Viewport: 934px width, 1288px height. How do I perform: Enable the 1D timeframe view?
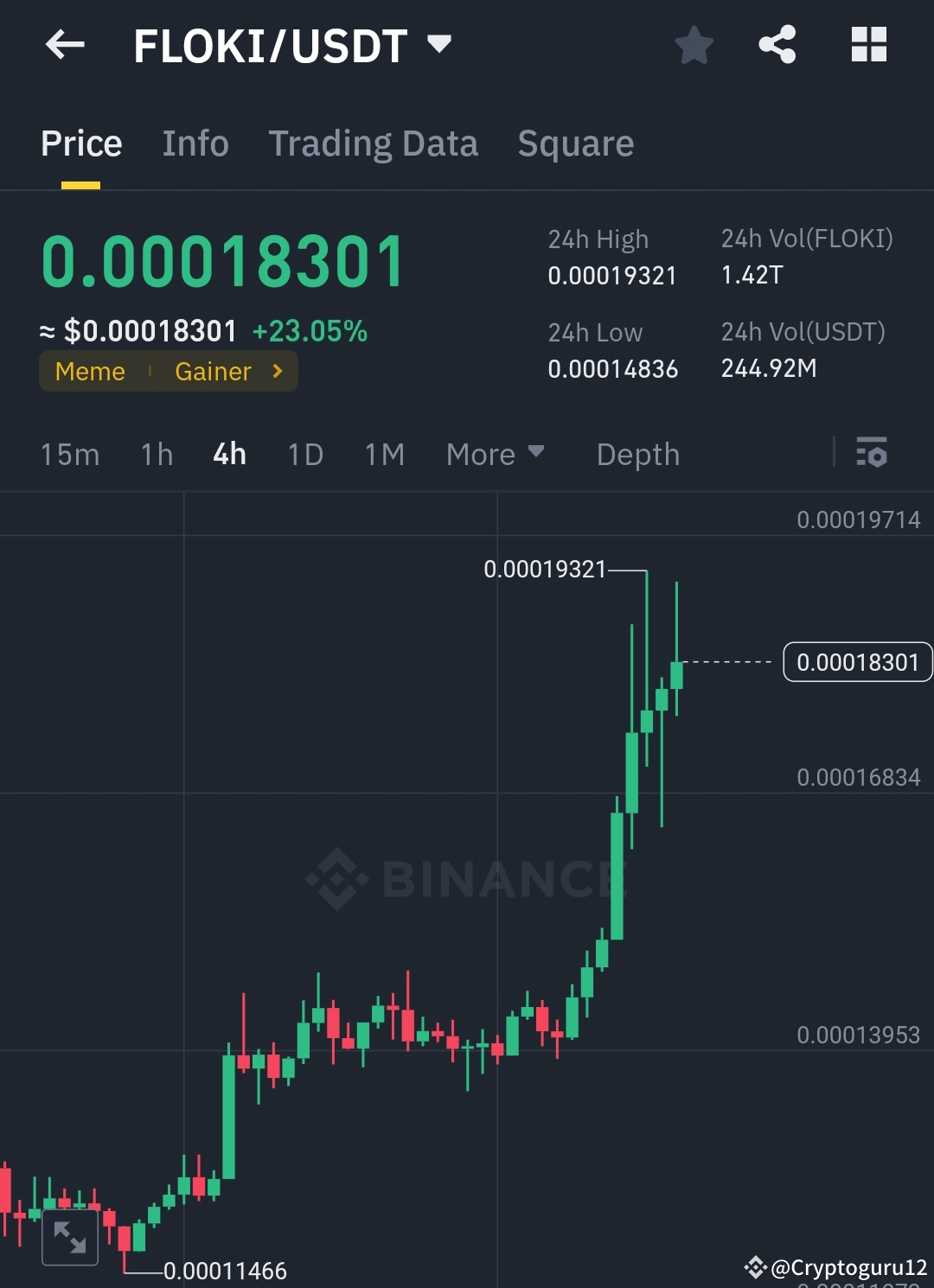tap(304, 454)
